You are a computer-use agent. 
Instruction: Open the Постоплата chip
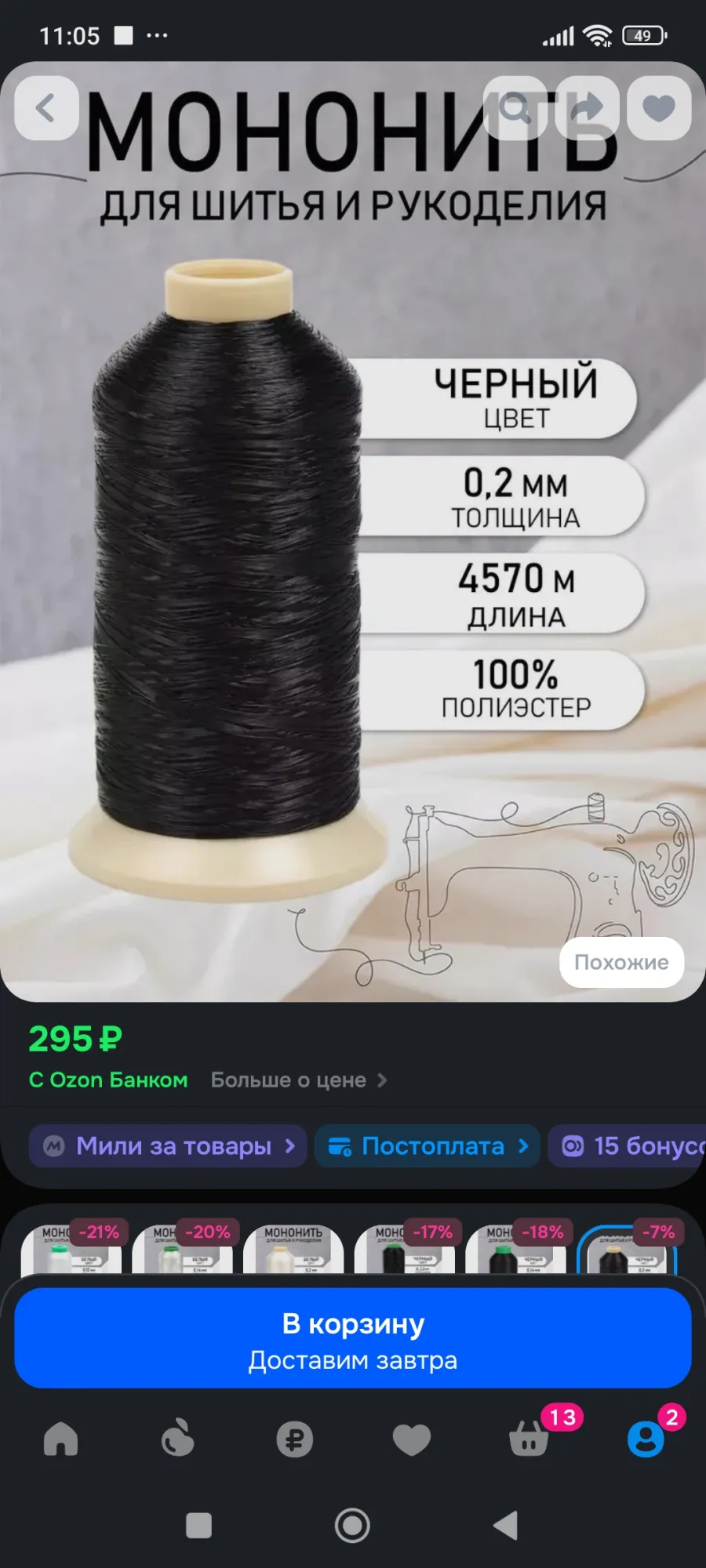click(x=428, y=1146)
